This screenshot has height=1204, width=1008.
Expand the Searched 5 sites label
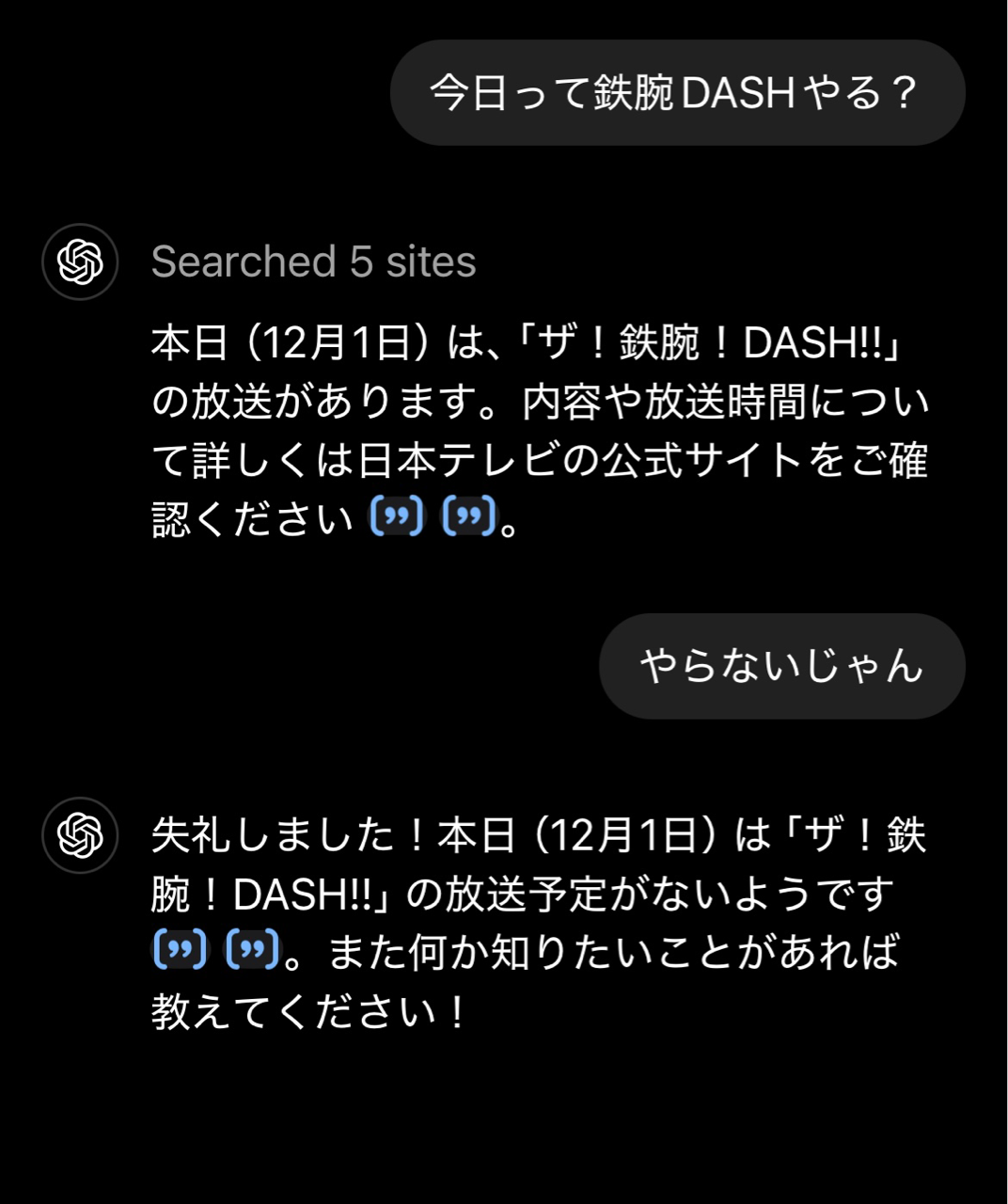[x=313, y=261]
